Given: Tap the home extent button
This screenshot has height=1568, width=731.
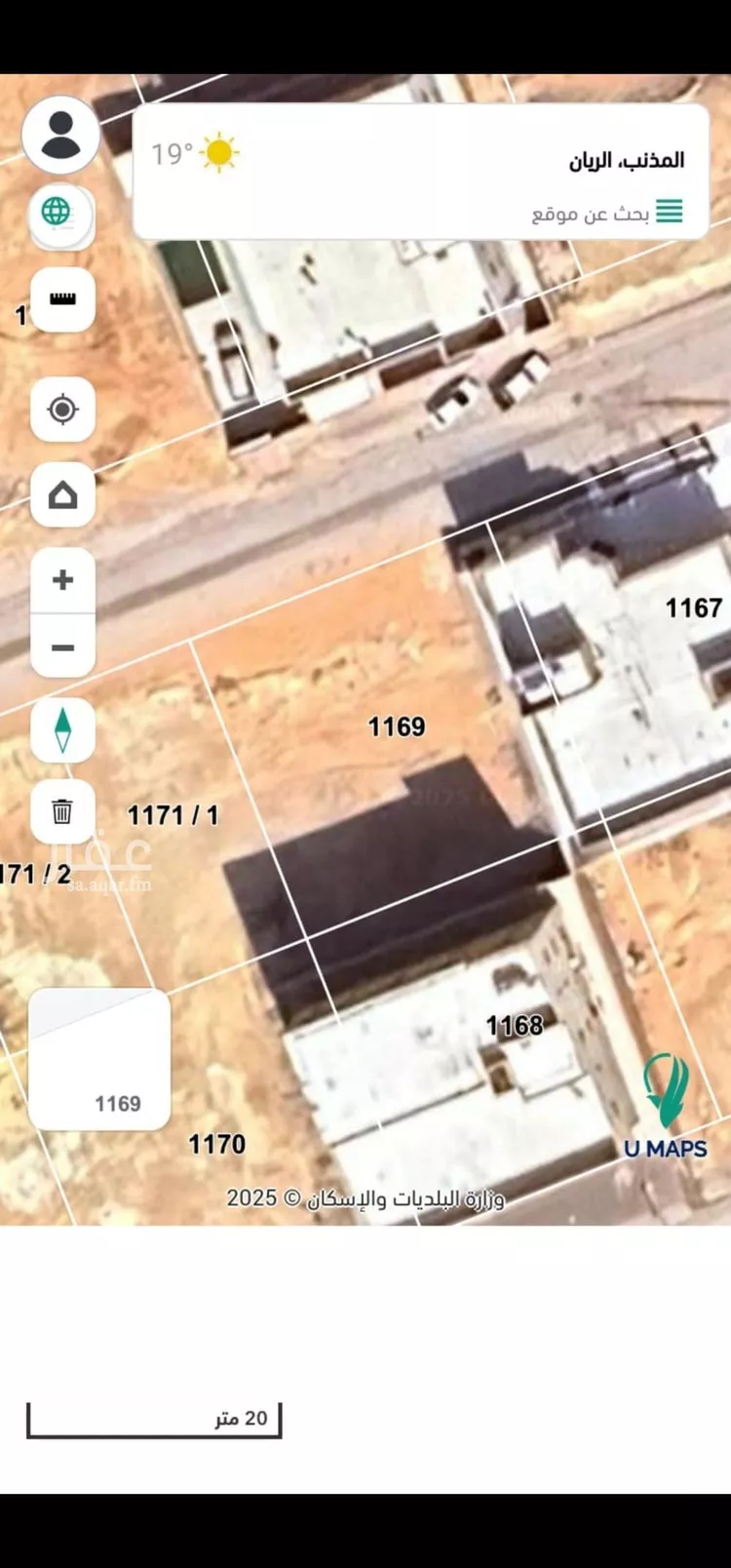Looking at the screenshot, I should pos(62,495).
